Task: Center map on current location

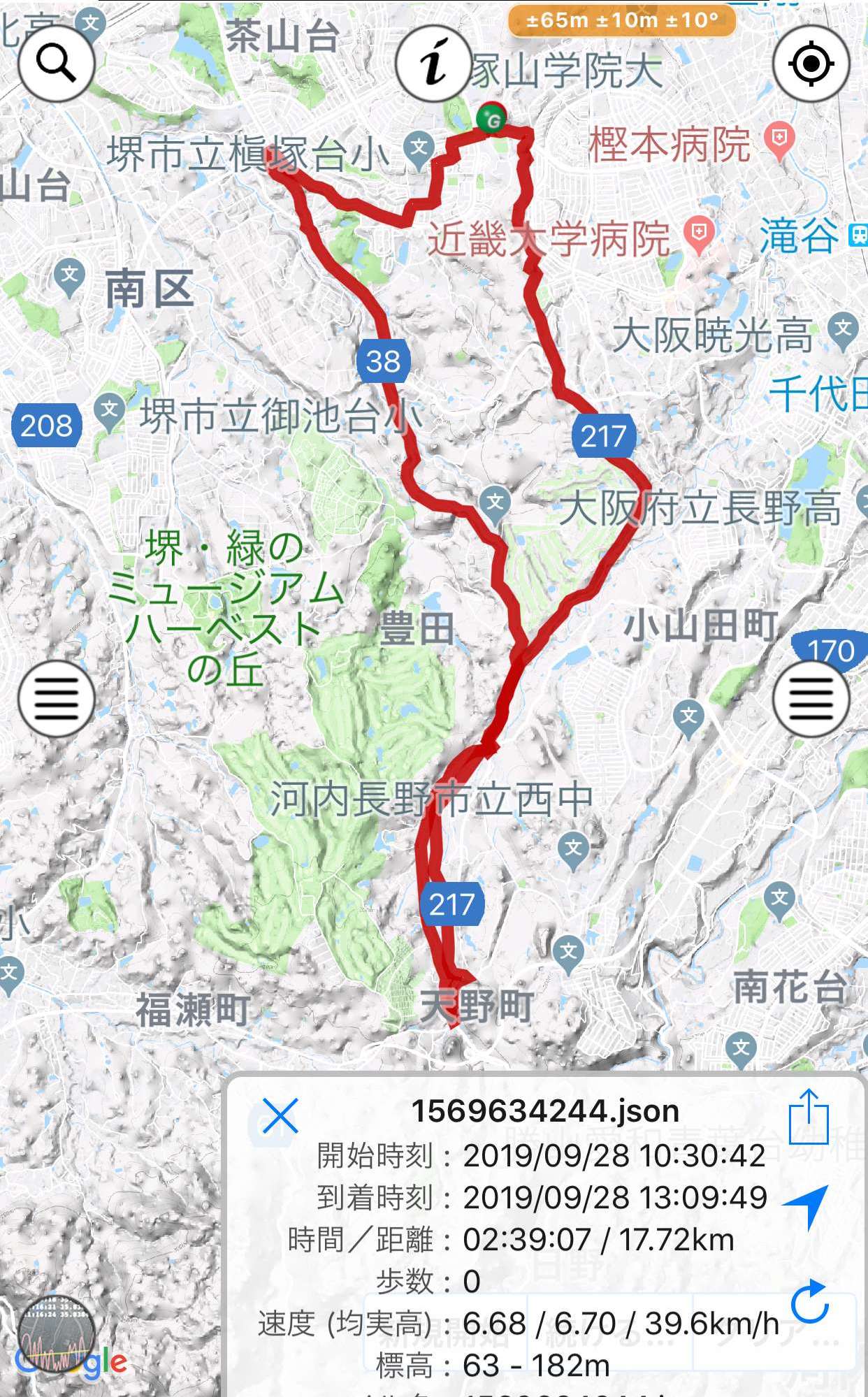Action: (811, 64)
